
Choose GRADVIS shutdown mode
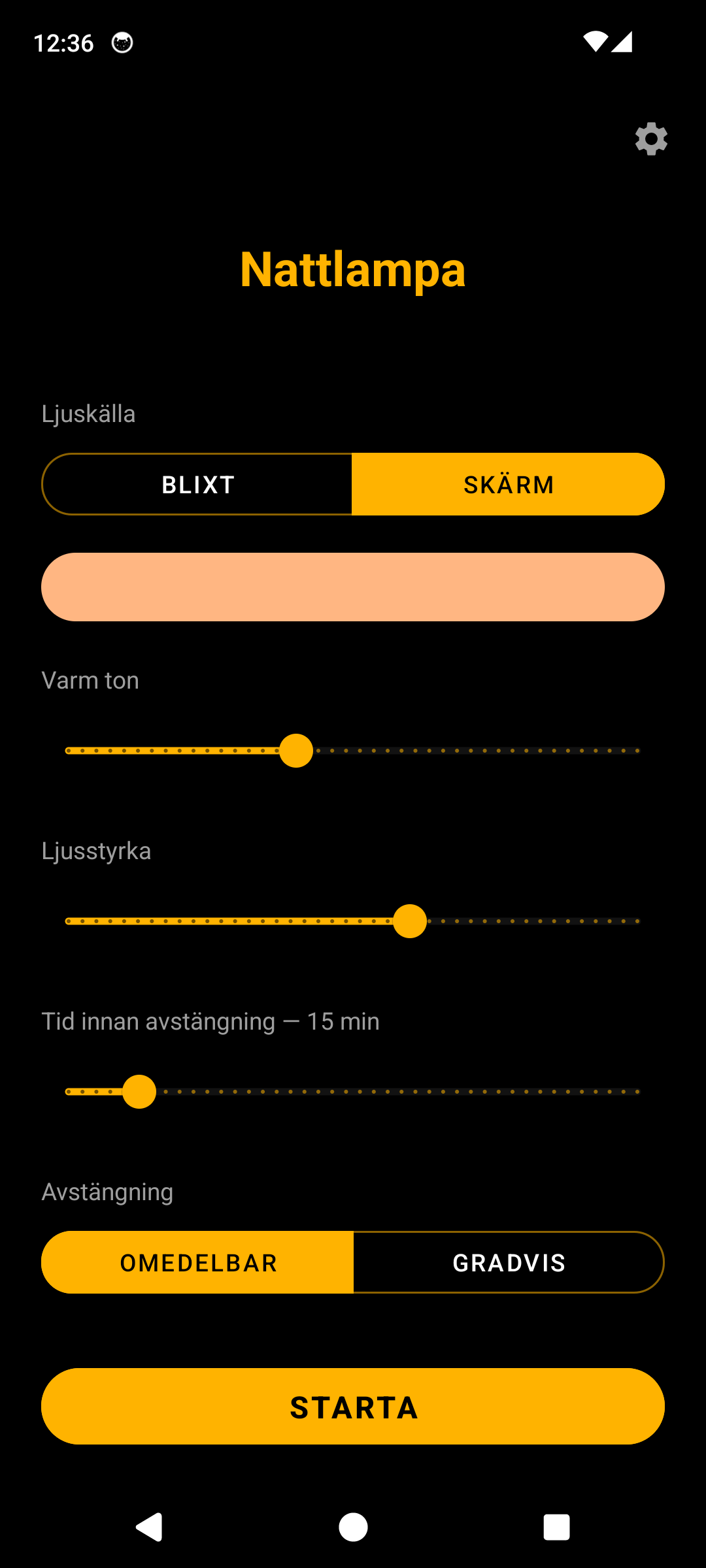tap(509, 1262)
